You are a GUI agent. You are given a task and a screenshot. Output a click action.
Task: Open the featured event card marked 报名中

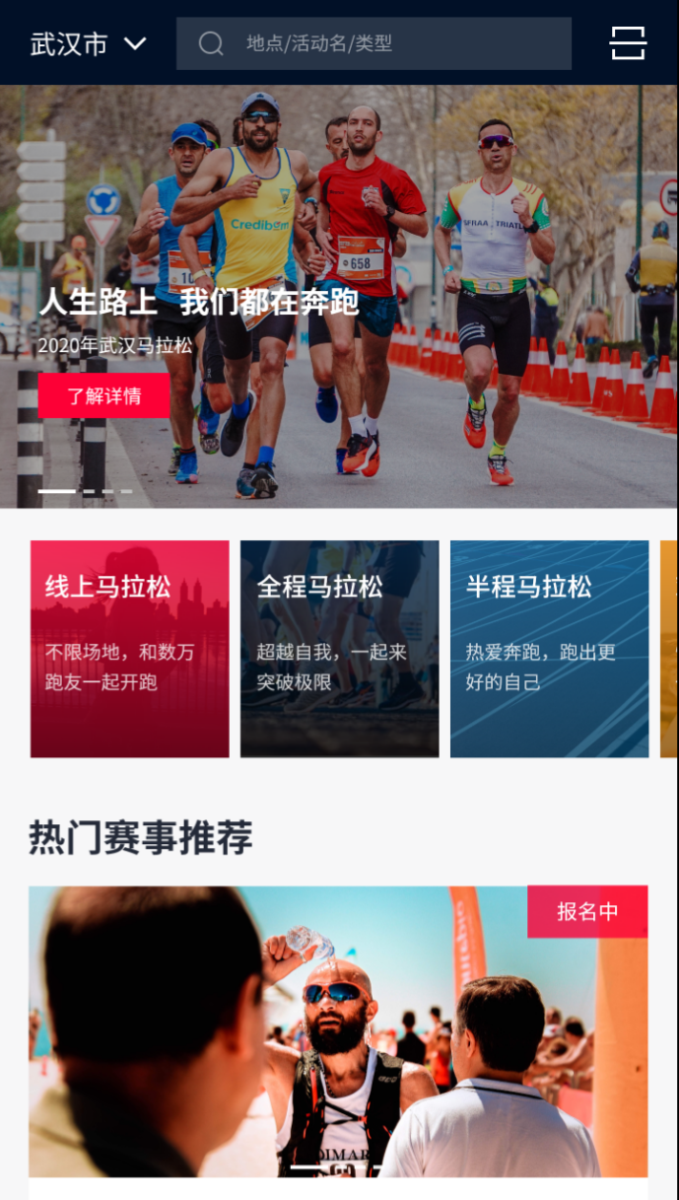pyautogui.click(x=338, y=1030)
